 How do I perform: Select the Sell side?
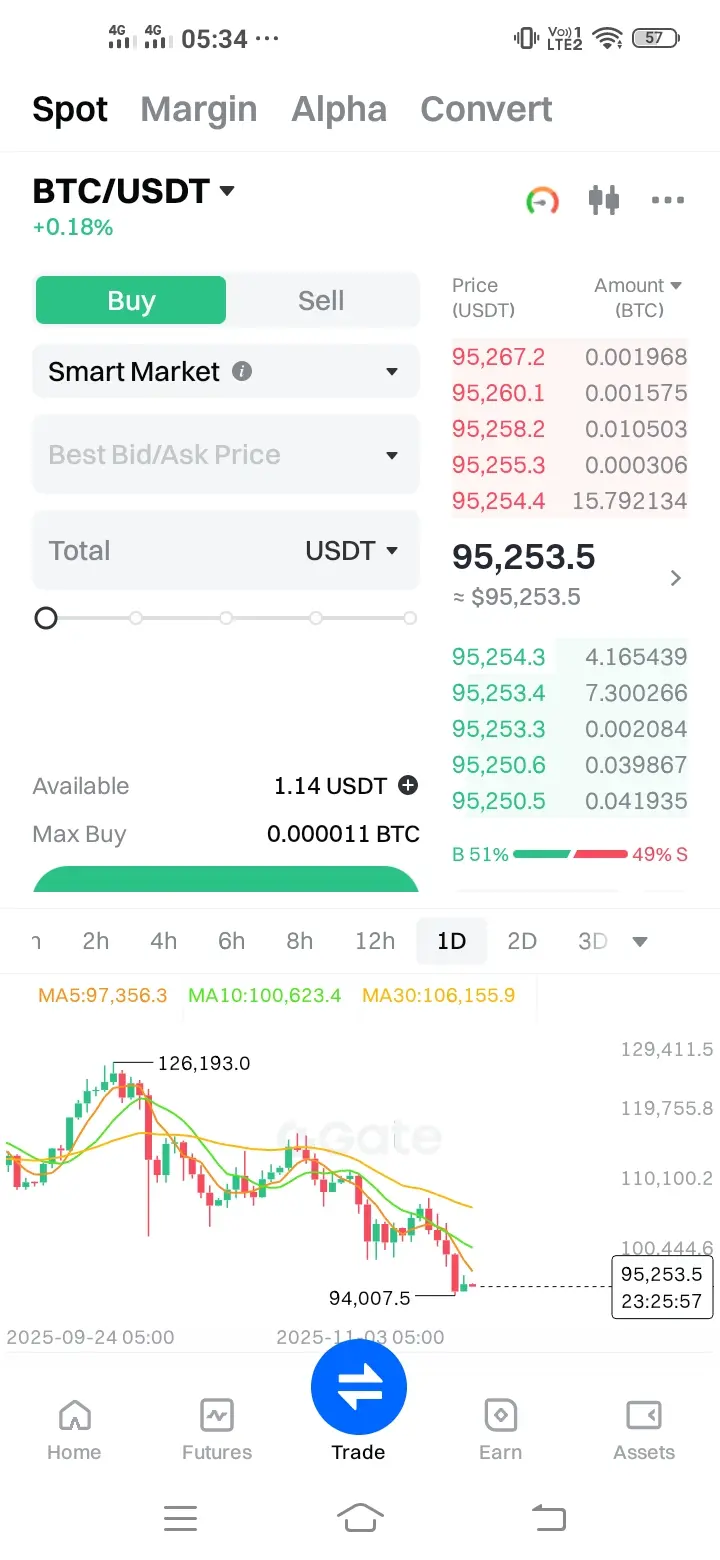321,301
